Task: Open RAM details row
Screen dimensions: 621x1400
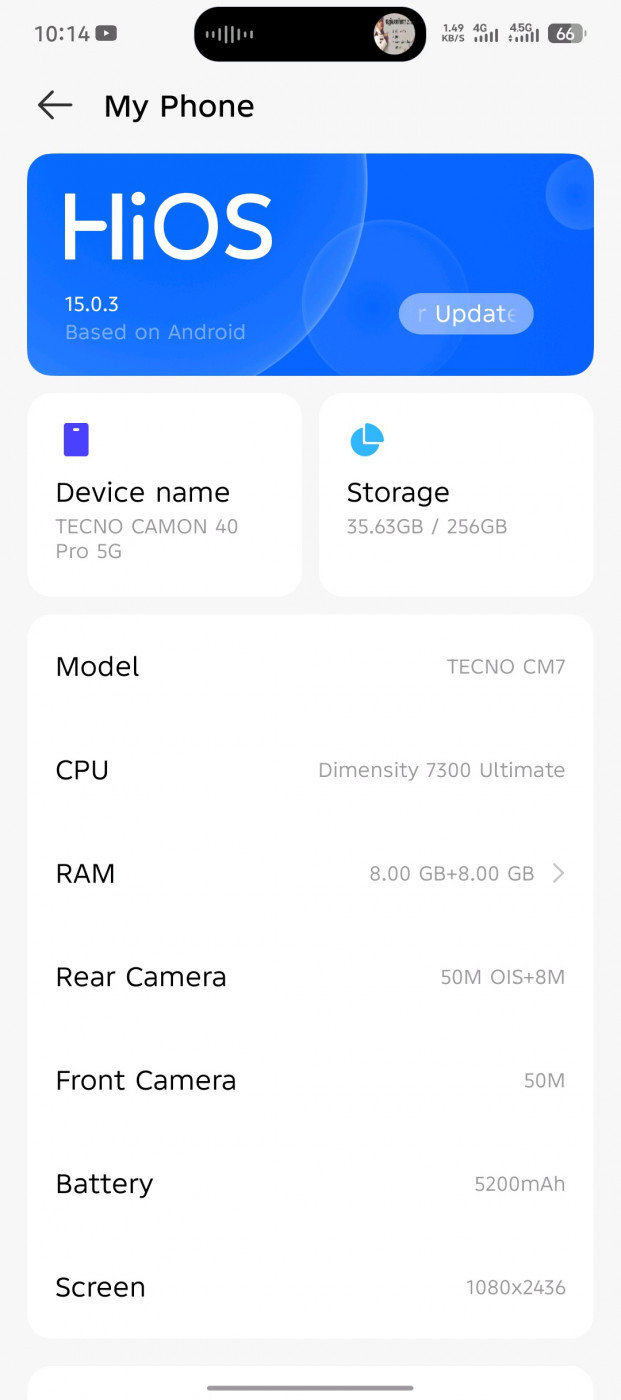Action: tap(310, 873)
